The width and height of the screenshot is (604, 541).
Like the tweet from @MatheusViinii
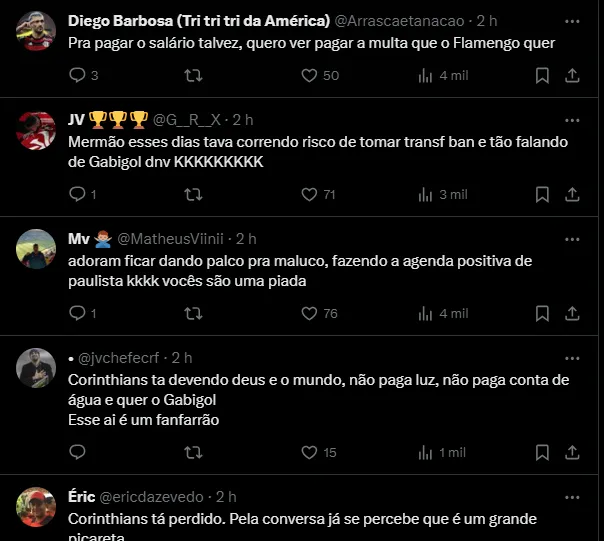(310, 313)
